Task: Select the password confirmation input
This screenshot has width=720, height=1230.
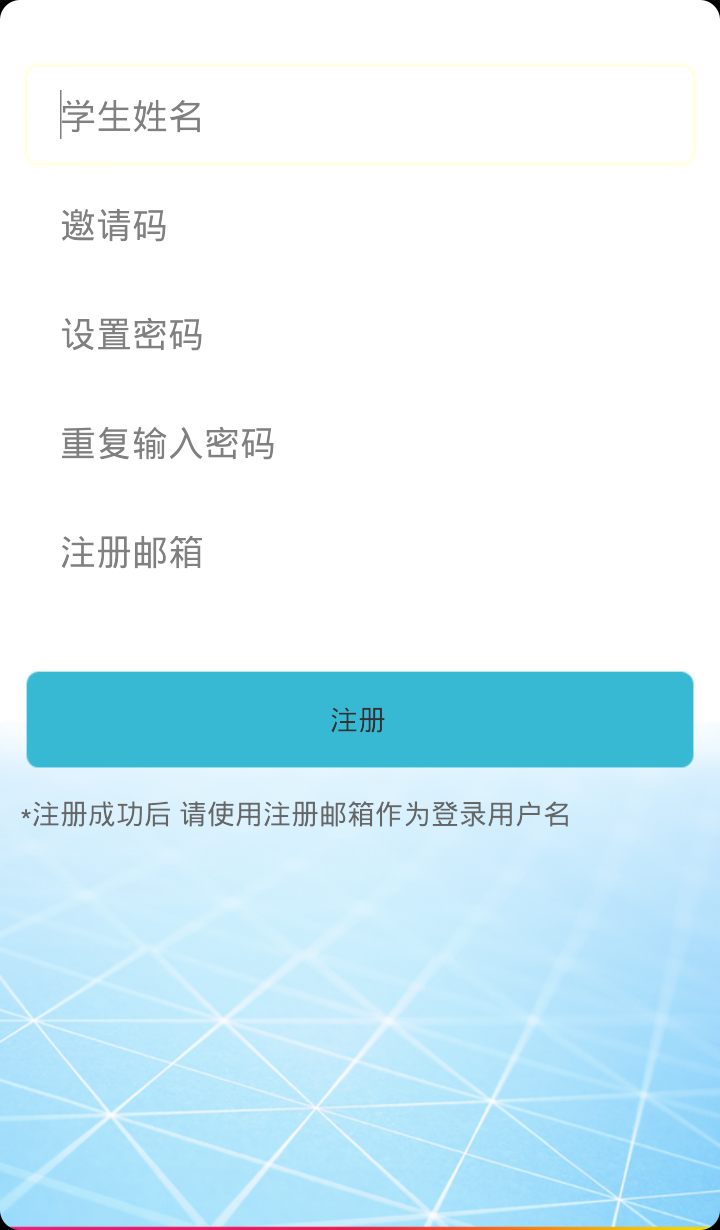Action: (360, 445)
